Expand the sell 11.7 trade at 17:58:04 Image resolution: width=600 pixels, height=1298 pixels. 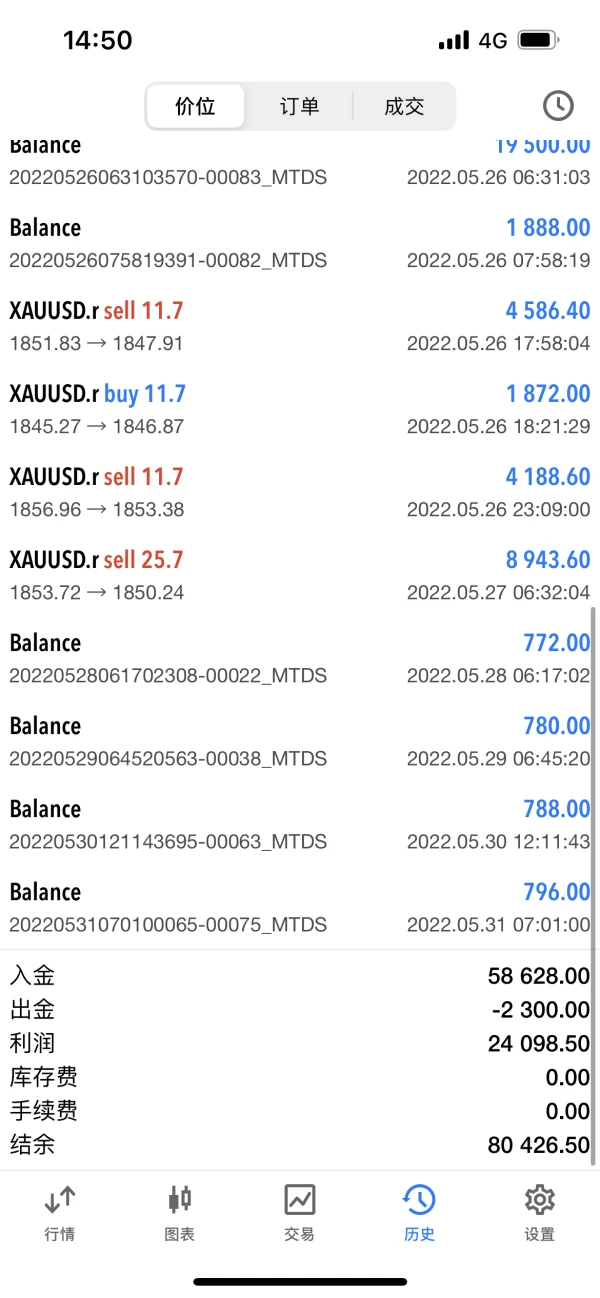coord(300,325)
